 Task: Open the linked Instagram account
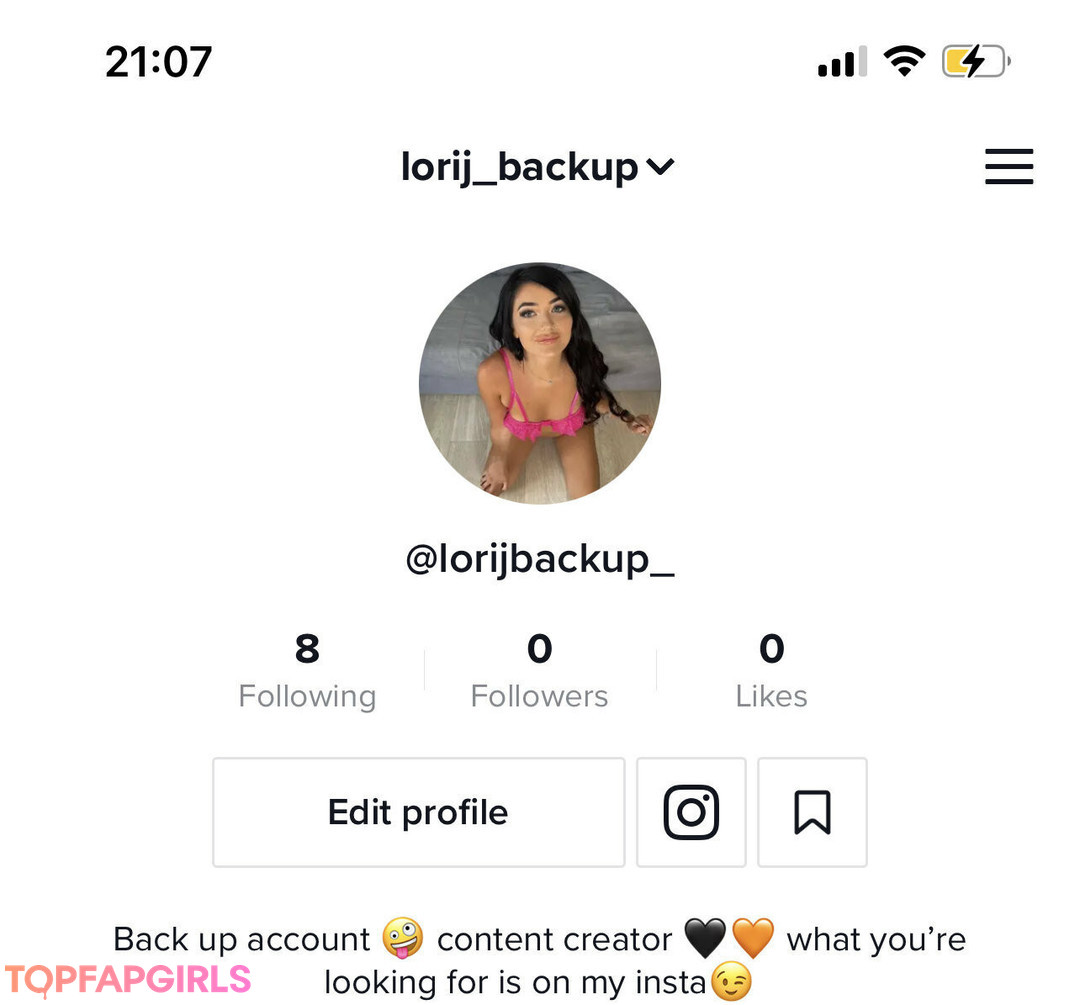[691, 812]
